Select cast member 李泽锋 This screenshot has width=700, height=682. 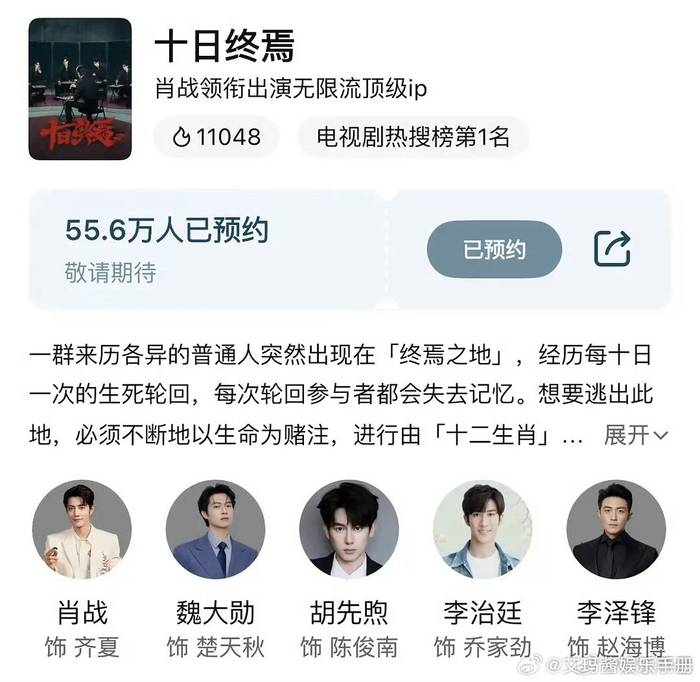[x=615, y=530]
